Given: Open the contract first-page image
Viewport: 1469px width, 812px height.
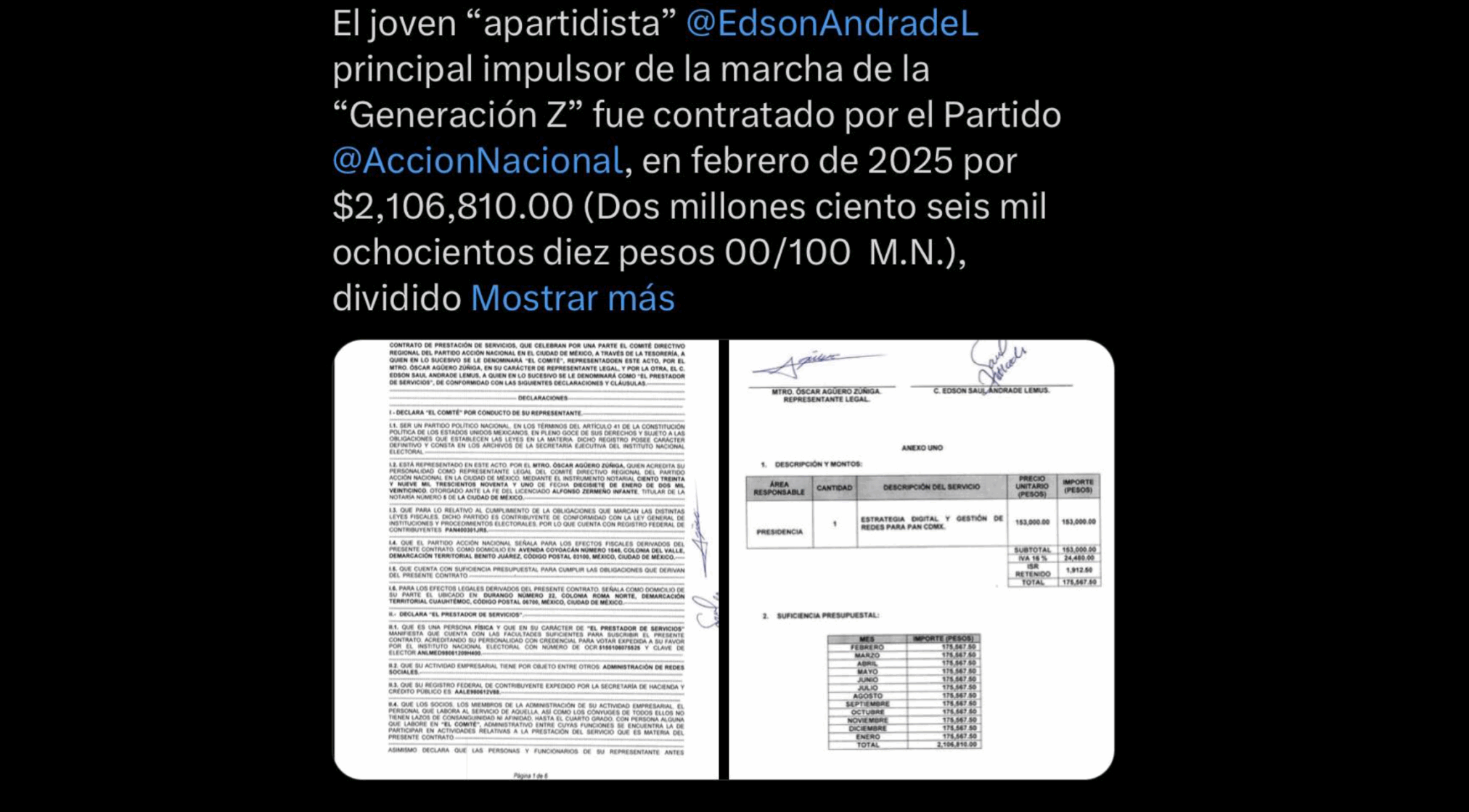Looking at the screenshot, I should (x=526, y=559).
